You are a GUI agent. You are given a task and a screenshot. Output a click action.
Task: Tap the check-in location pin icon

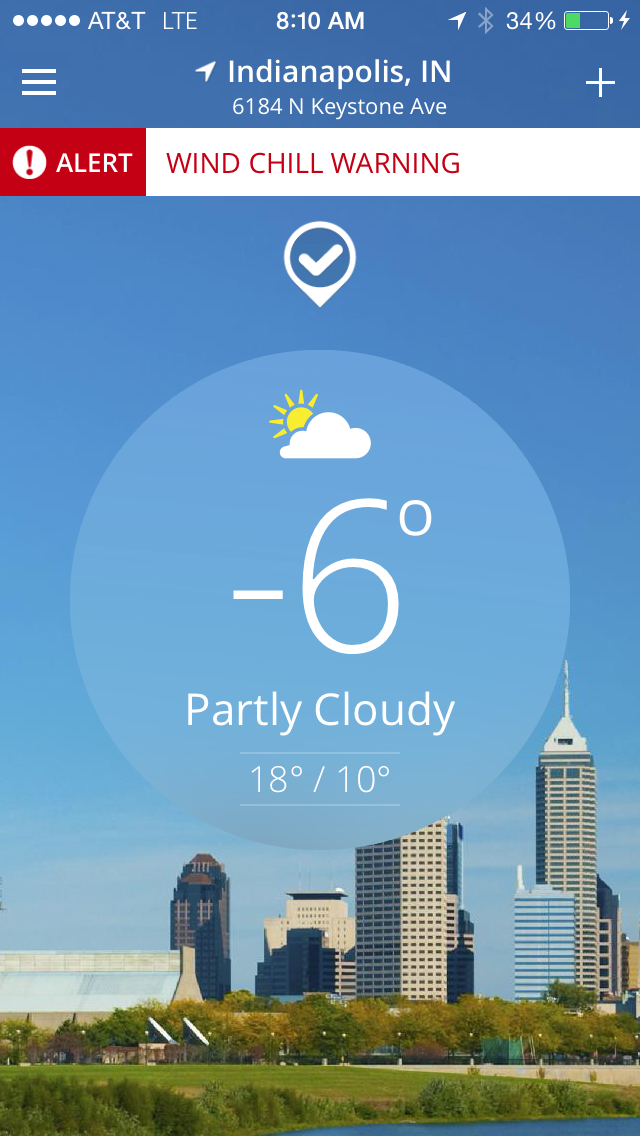tap(320, 264)
